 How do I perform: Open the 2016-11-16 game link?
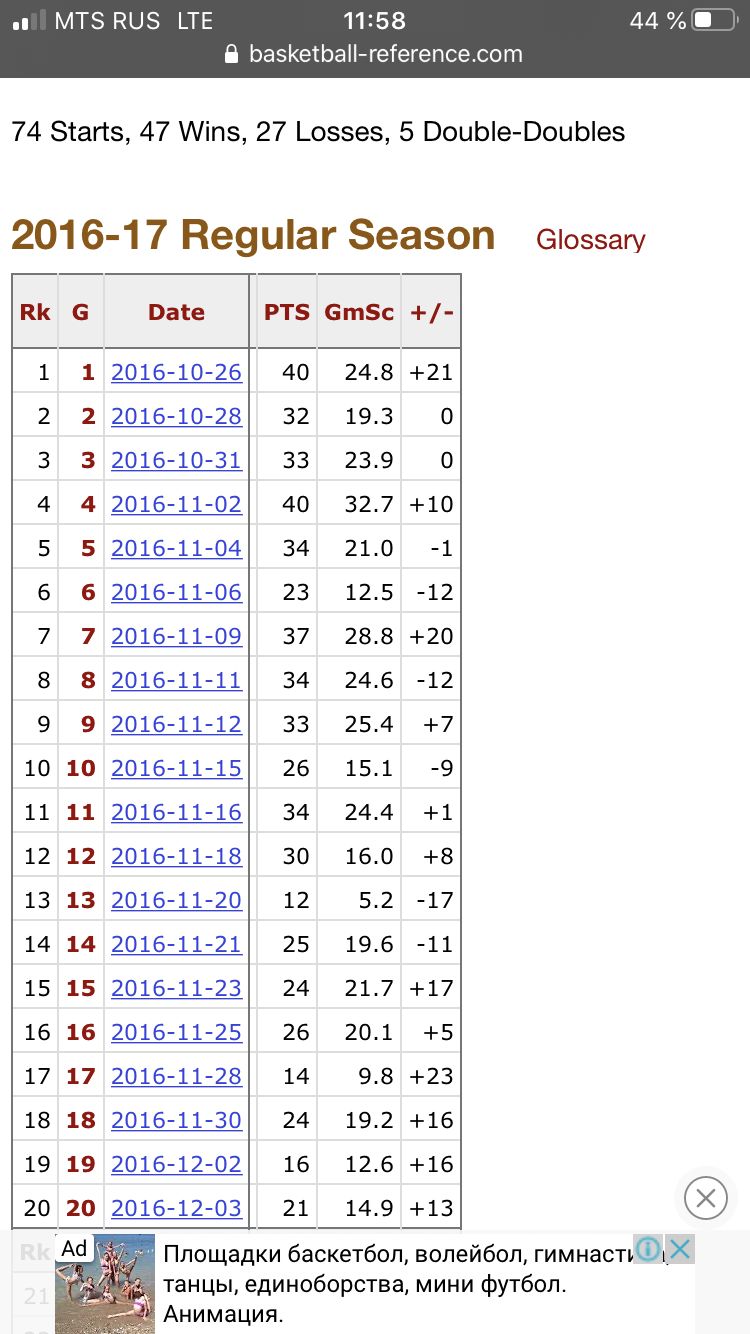(x=176, y=812)
